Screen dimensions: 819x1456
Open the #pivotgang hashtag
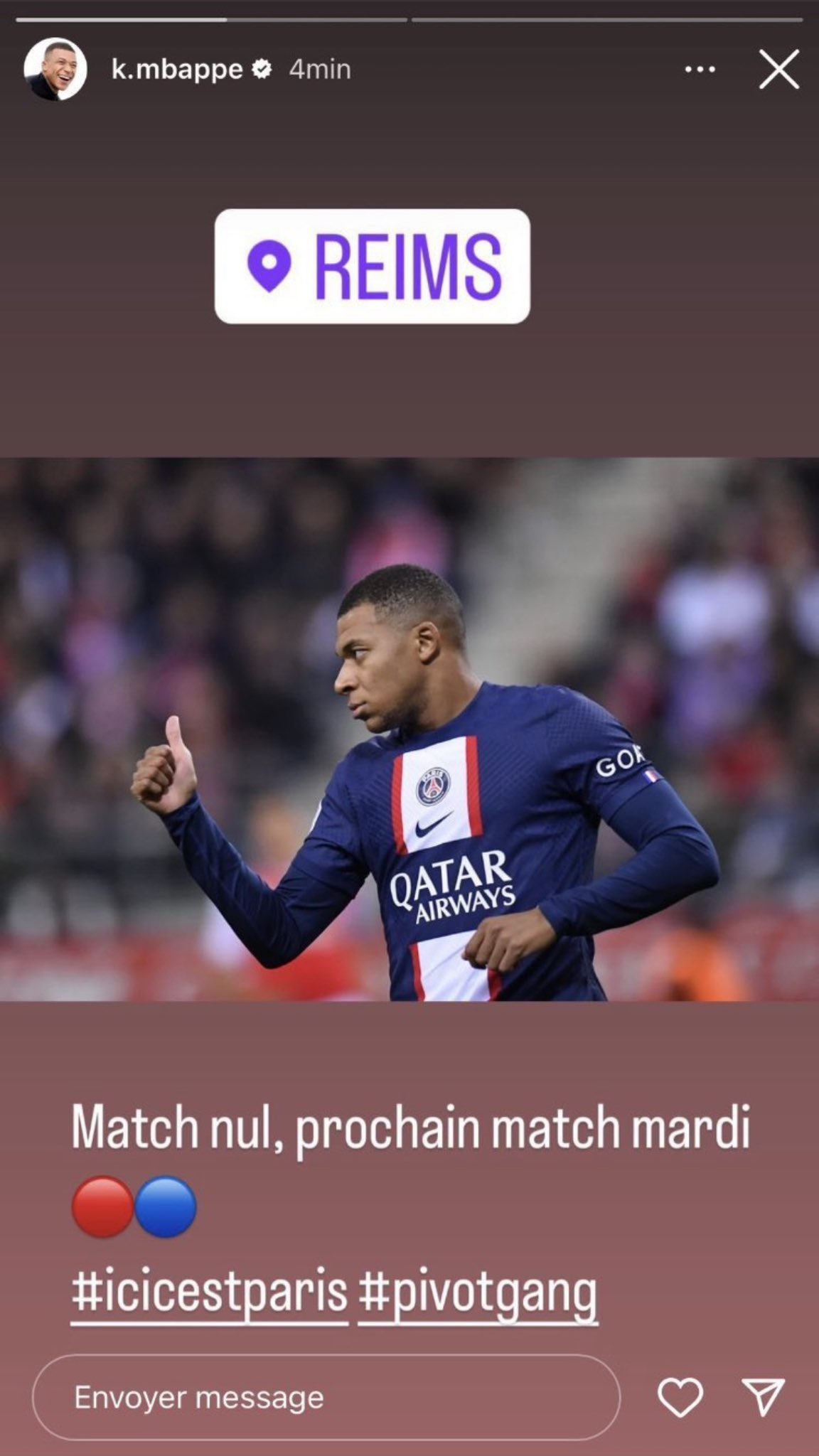point(478,1292)
